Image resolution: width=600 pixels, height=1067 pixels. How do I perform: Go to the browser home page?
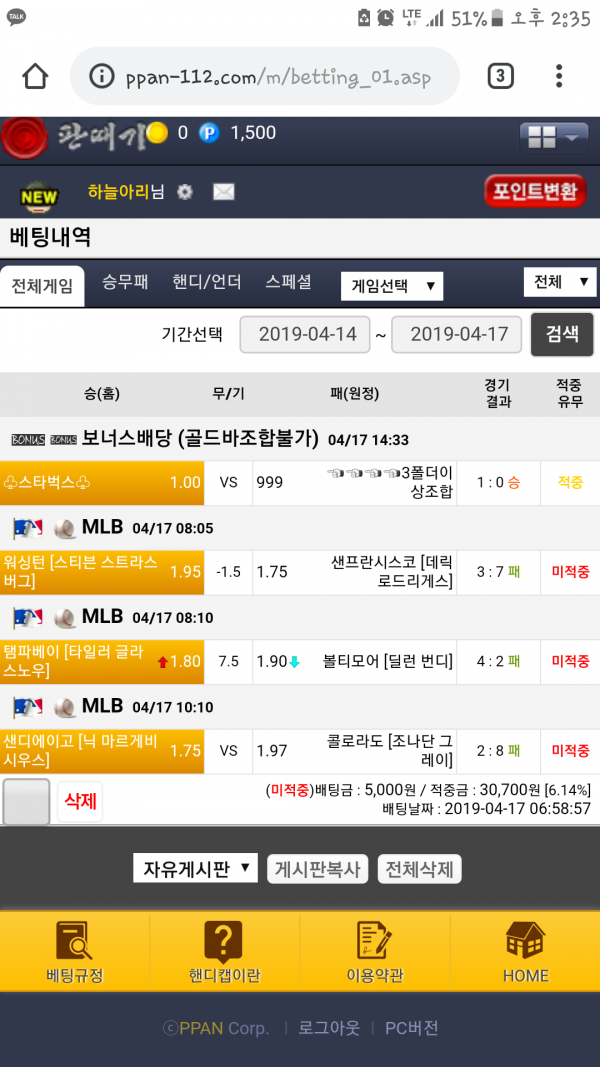point(35,76)
